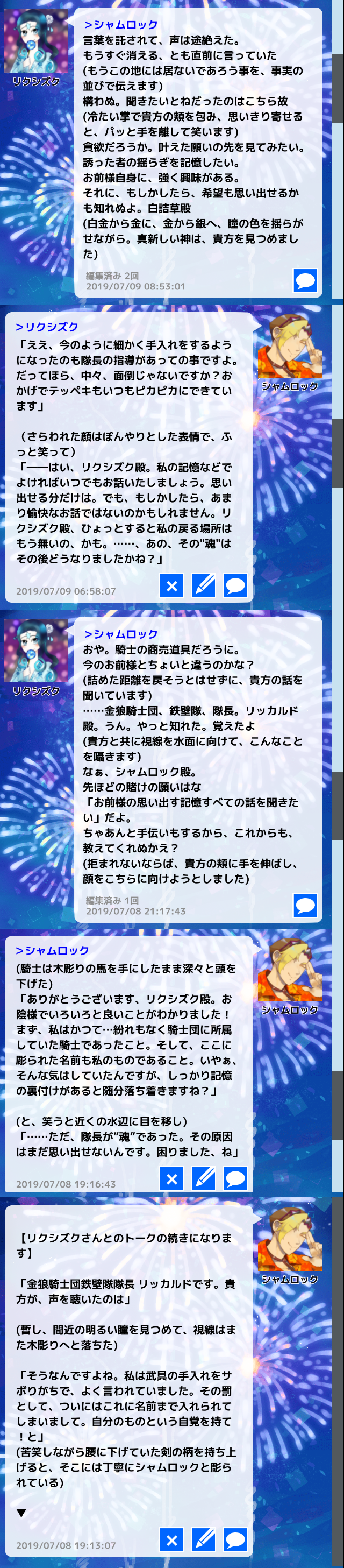This screenshot has height=1568, width=344.
Task: Delete シャムロック's post from 2019/07/09 06:58:07
Action: pos(172,585)
